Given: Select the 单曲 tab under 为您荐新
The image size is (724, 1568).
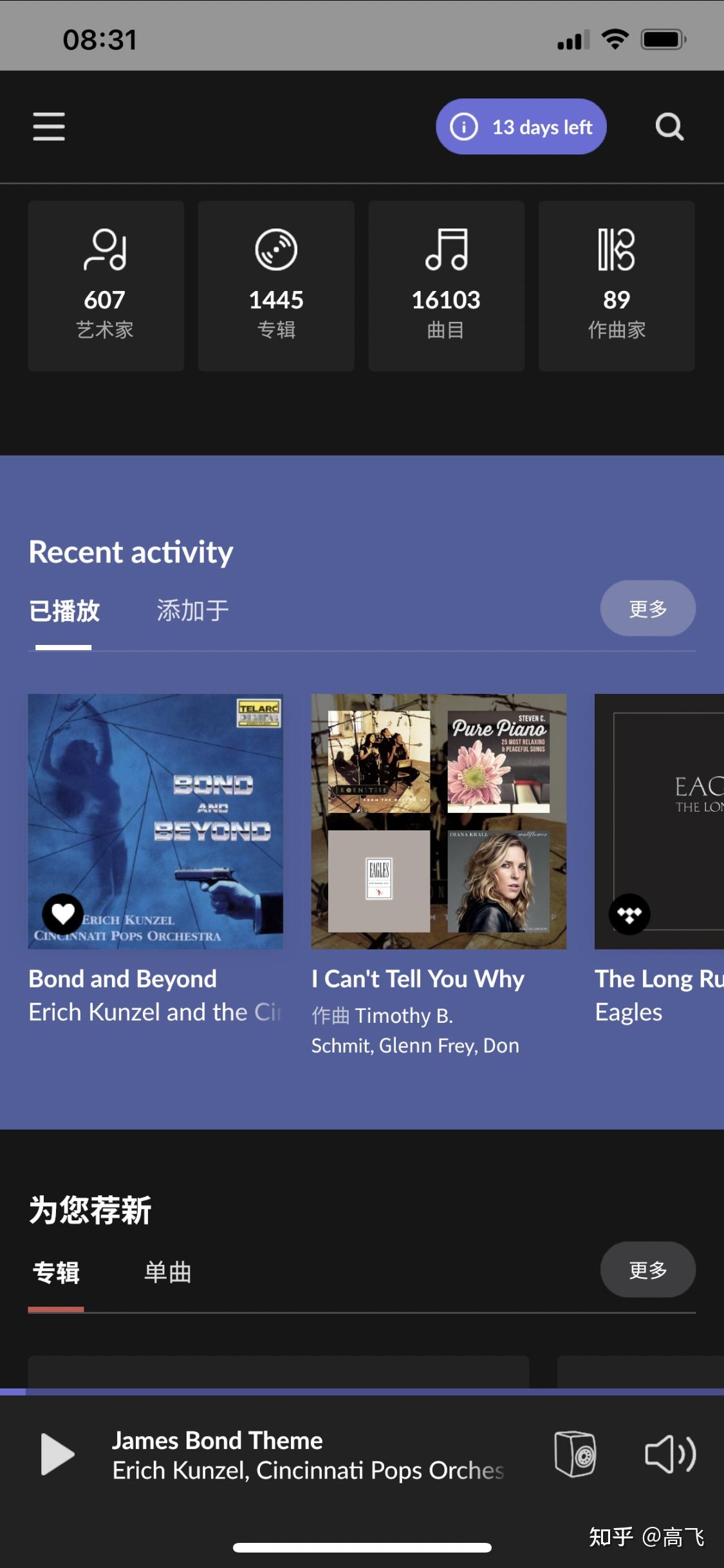Looking at the screenshot, I should click(167, 1273).
